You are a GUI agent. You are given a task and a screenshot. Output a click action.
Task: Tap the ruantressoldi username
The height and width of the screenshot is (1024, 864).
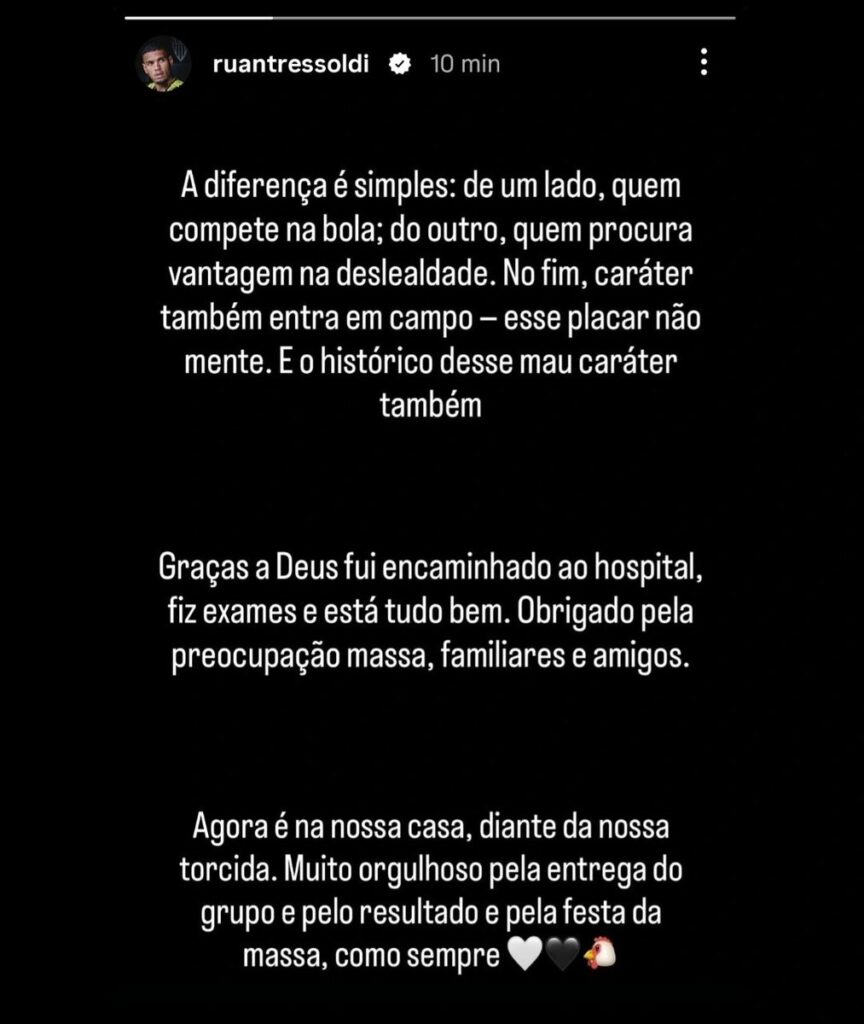click(291, 64)
